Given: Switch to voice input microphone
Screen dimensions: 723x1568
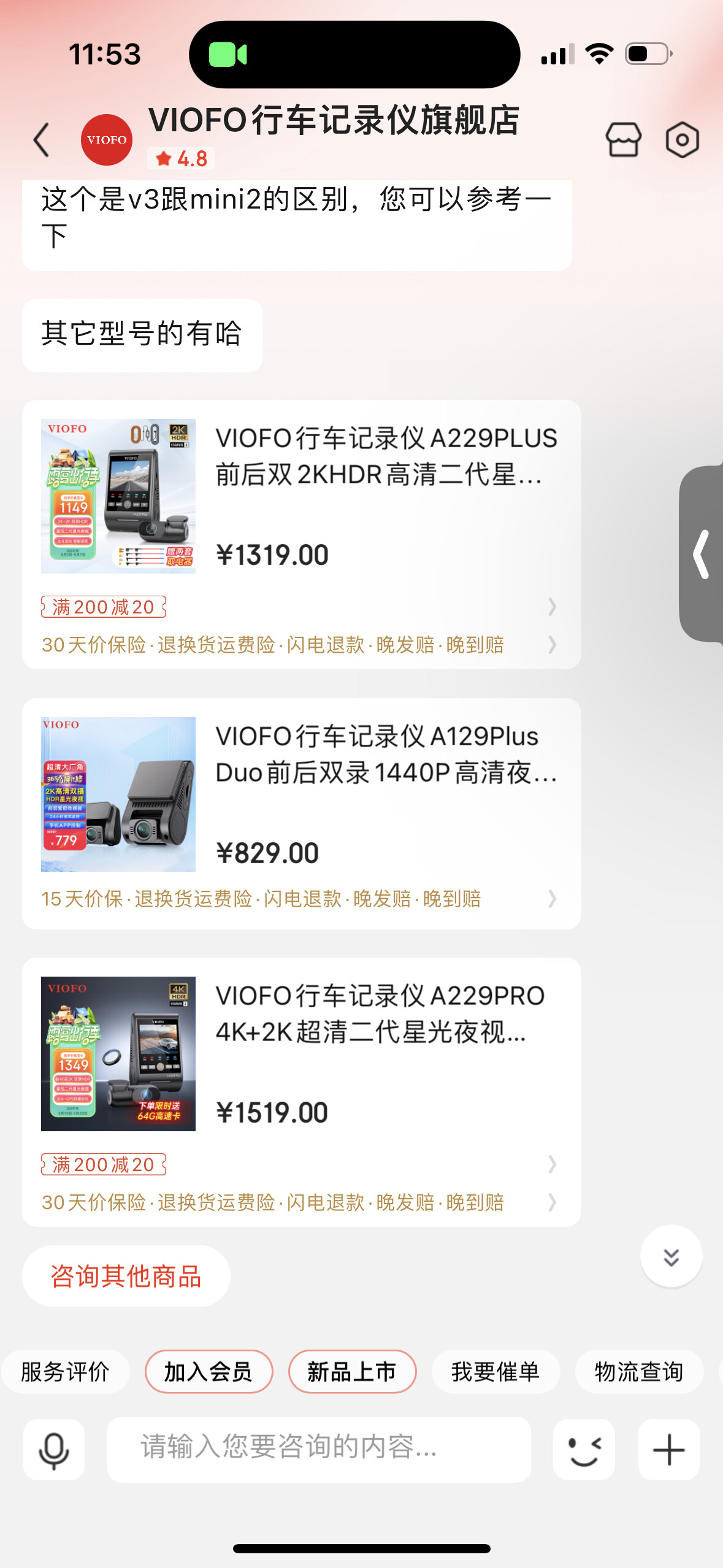Looking at the screenshot, I should pos(54,1450).
